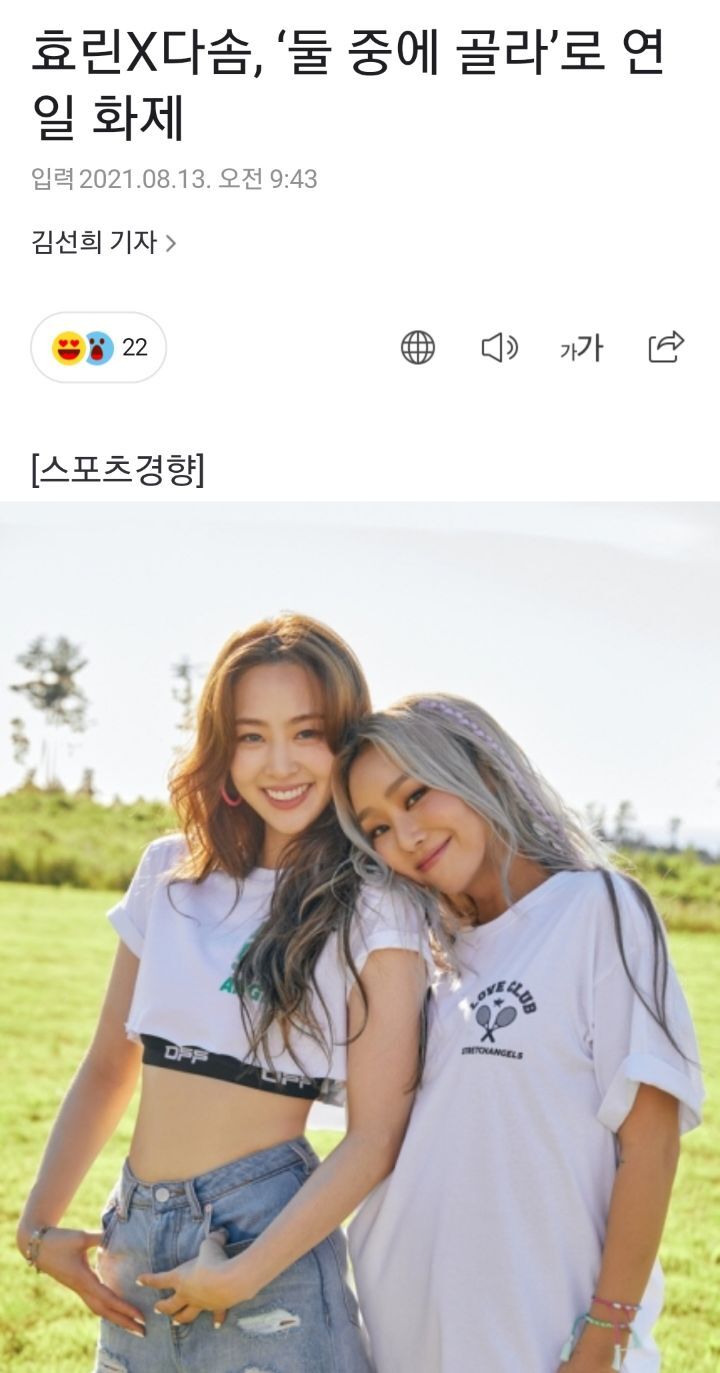Image resolution: width=720 pixels, height=1373 pixels.
Task: Open reactions by clicking the emoji pill
Action: pos(100,347)
